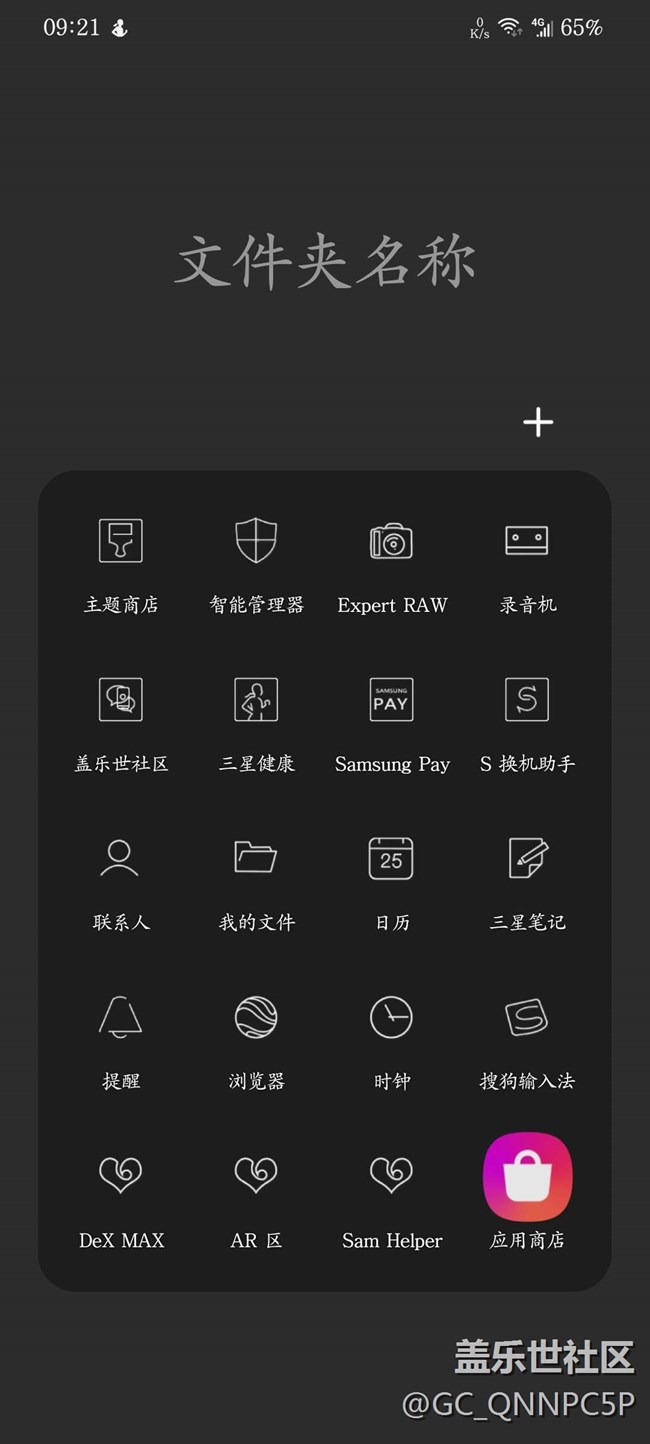Launch 智能管理器

pos(256,542)
